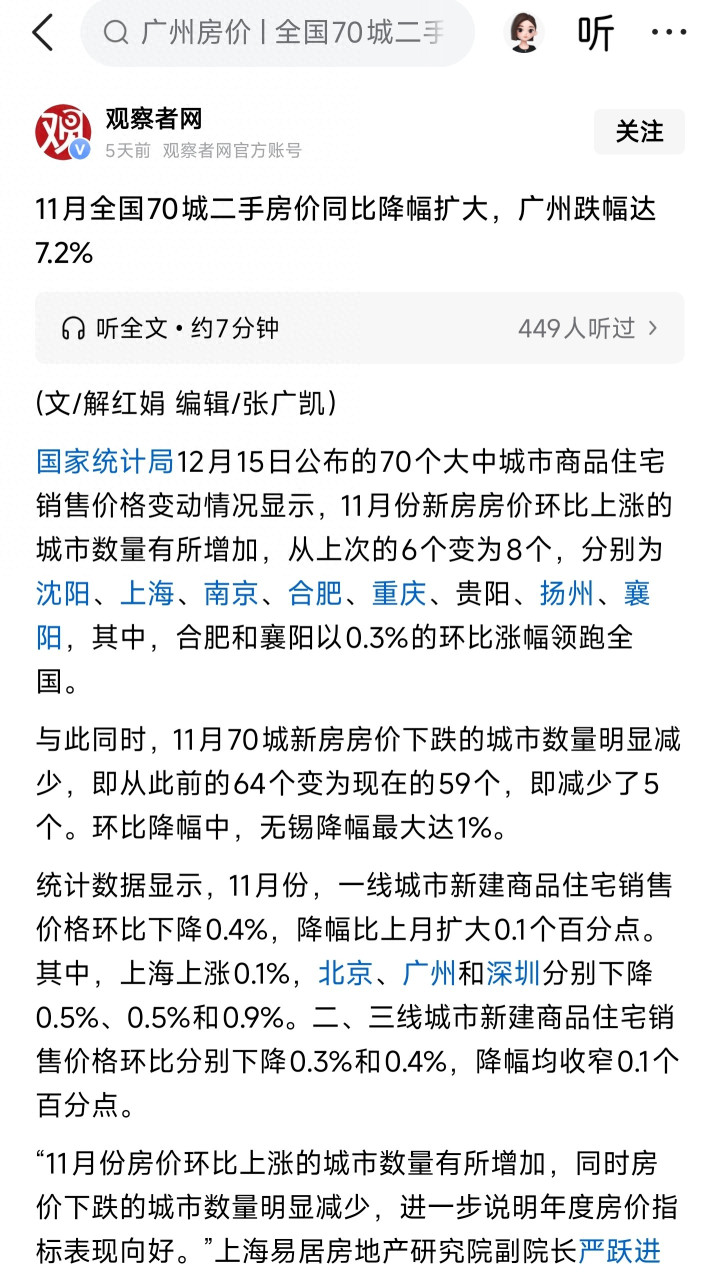
Task: Play 听全文 audio of the article
Action: tap(170, 328)
